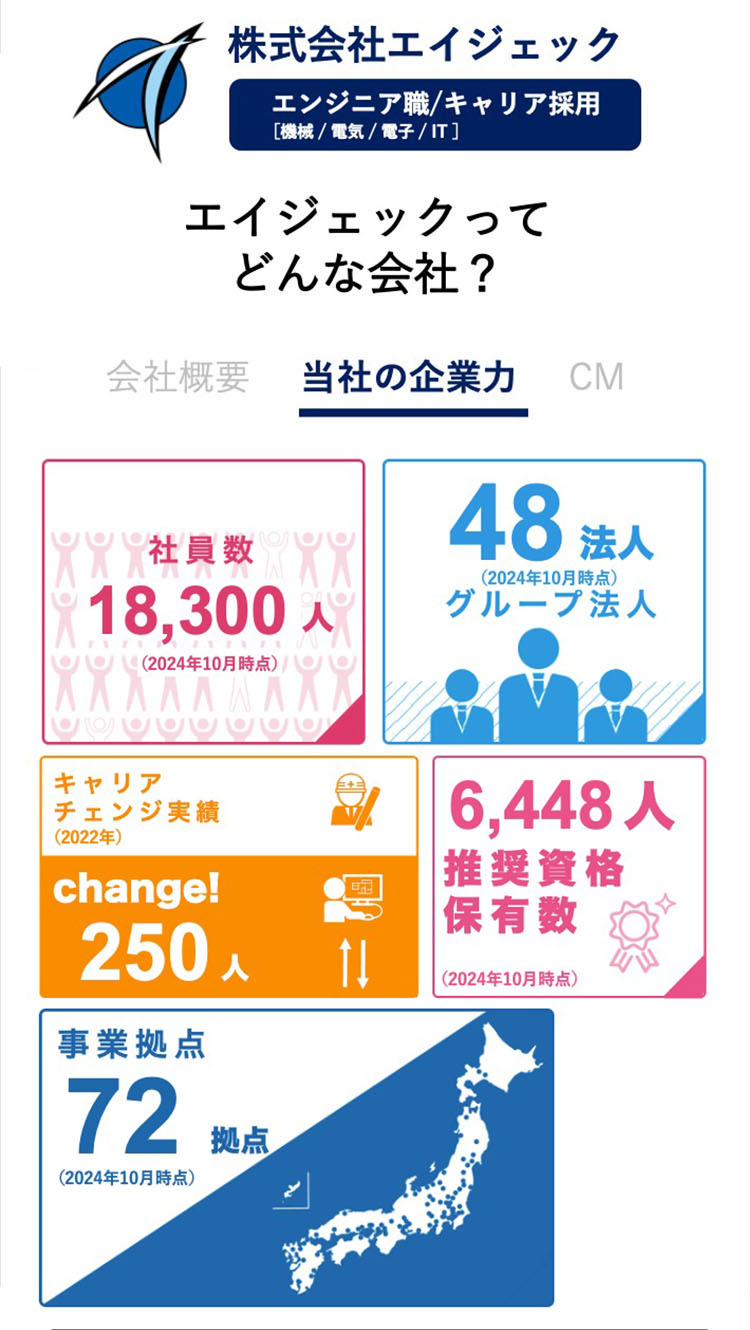Select the 当社の企業力 tab
750x1330 pixels.
(409, 378)
